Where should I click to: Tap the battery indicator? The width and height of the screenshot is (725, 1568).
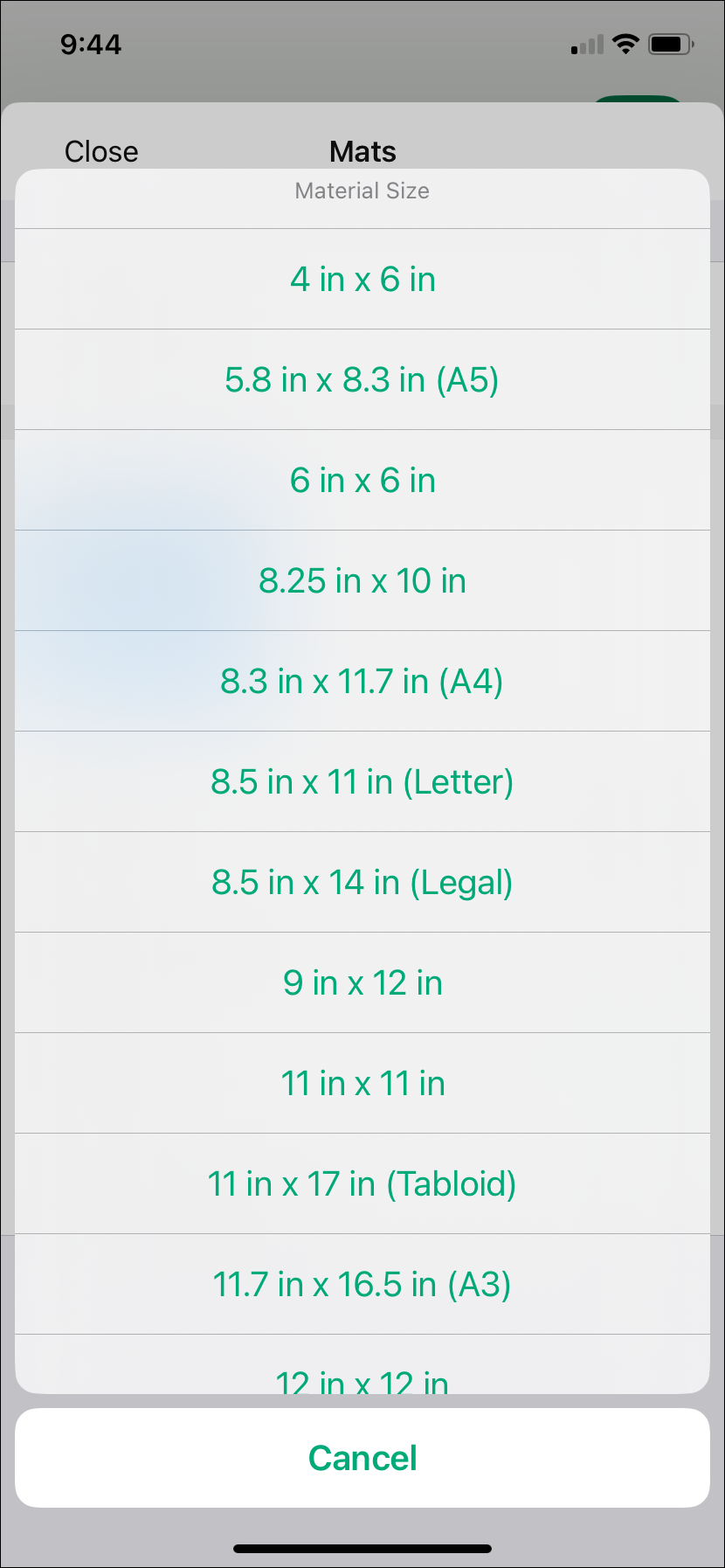[671, 44]
